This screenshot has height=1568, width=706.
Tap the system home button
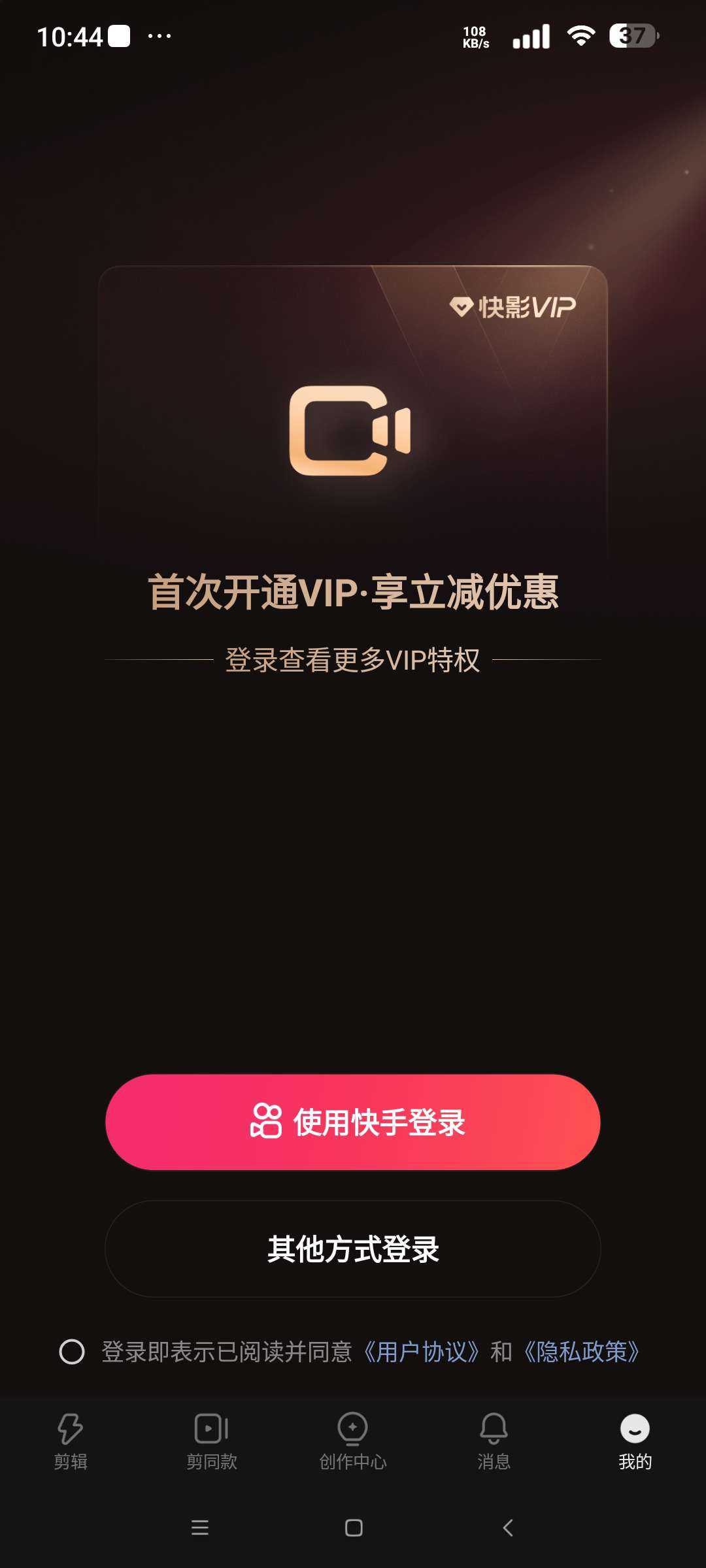pos(354,1527)
